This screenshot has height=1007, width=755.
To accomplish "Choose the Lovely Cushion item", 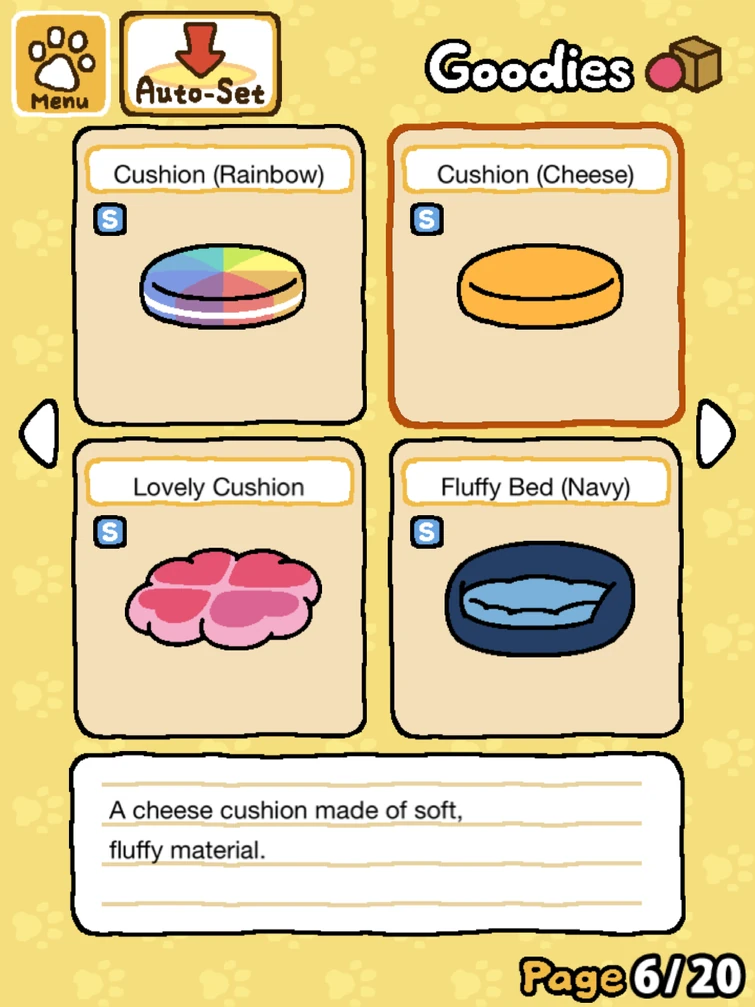I will click(220, 588).
